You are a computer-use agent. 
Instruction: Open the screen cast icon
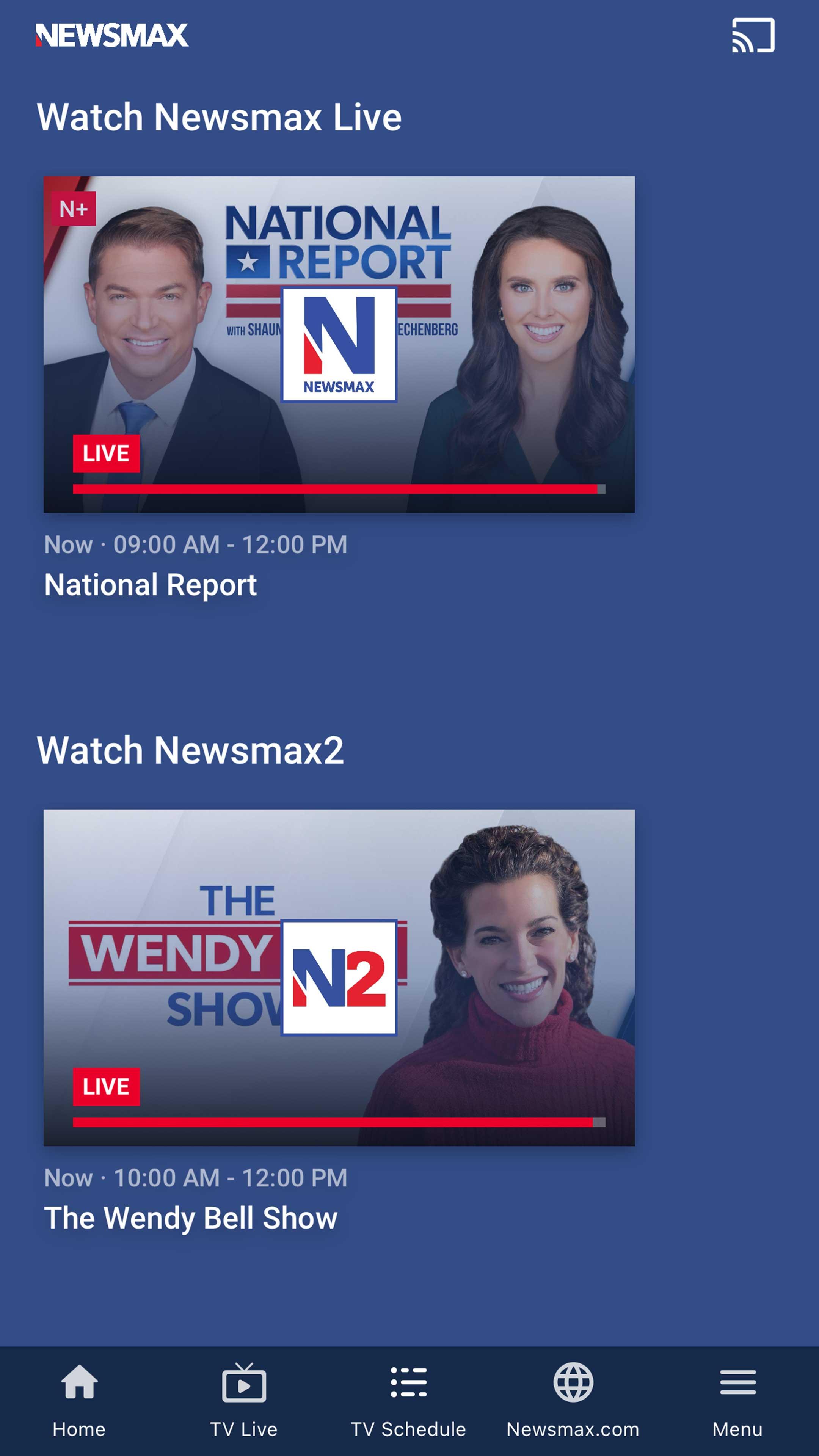click(753, 35)
